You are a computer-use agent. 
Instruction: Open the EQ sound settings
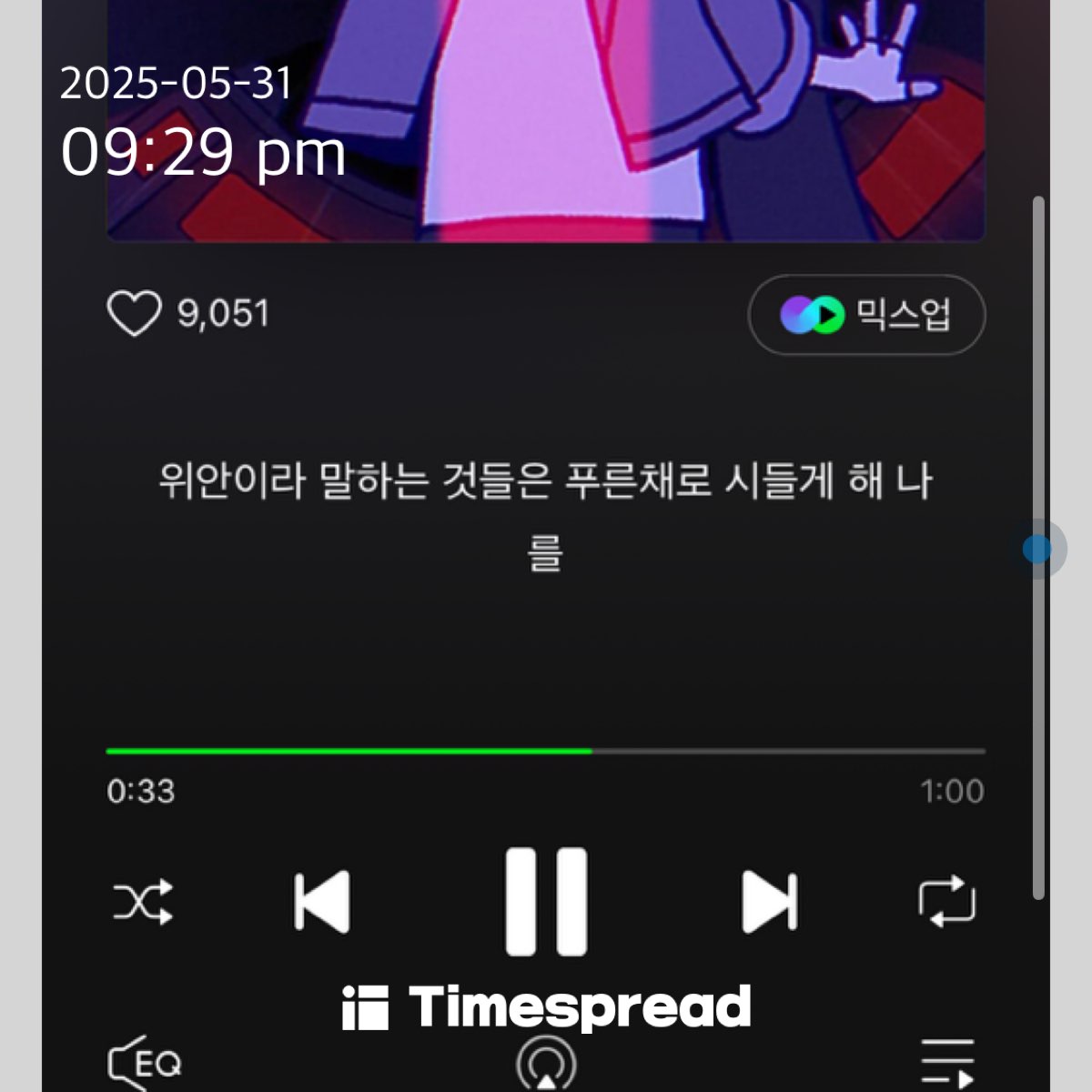point(144,1063)
